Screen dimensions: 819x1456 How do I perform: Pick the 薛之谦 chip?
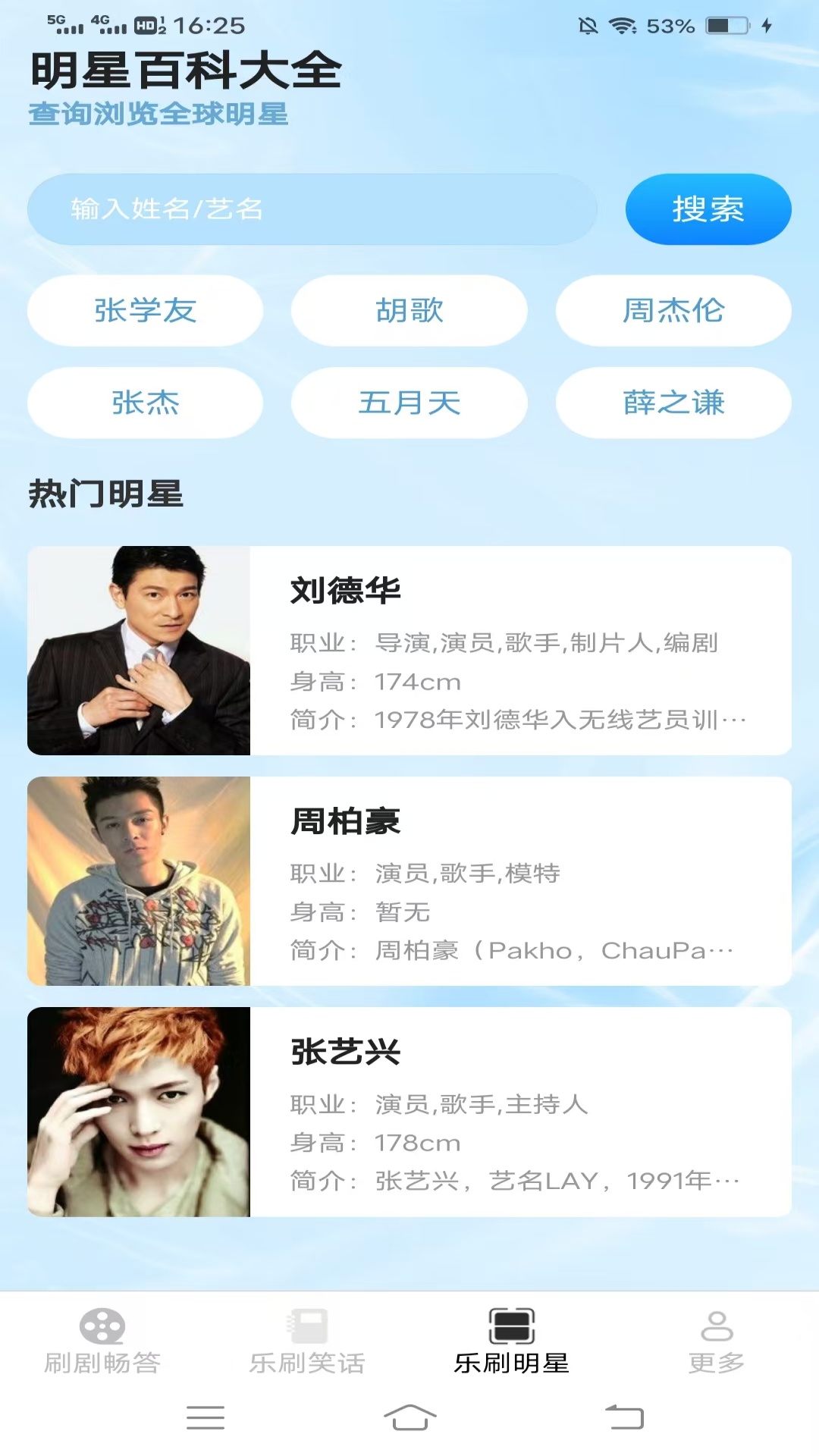click(x=673, y=403)
